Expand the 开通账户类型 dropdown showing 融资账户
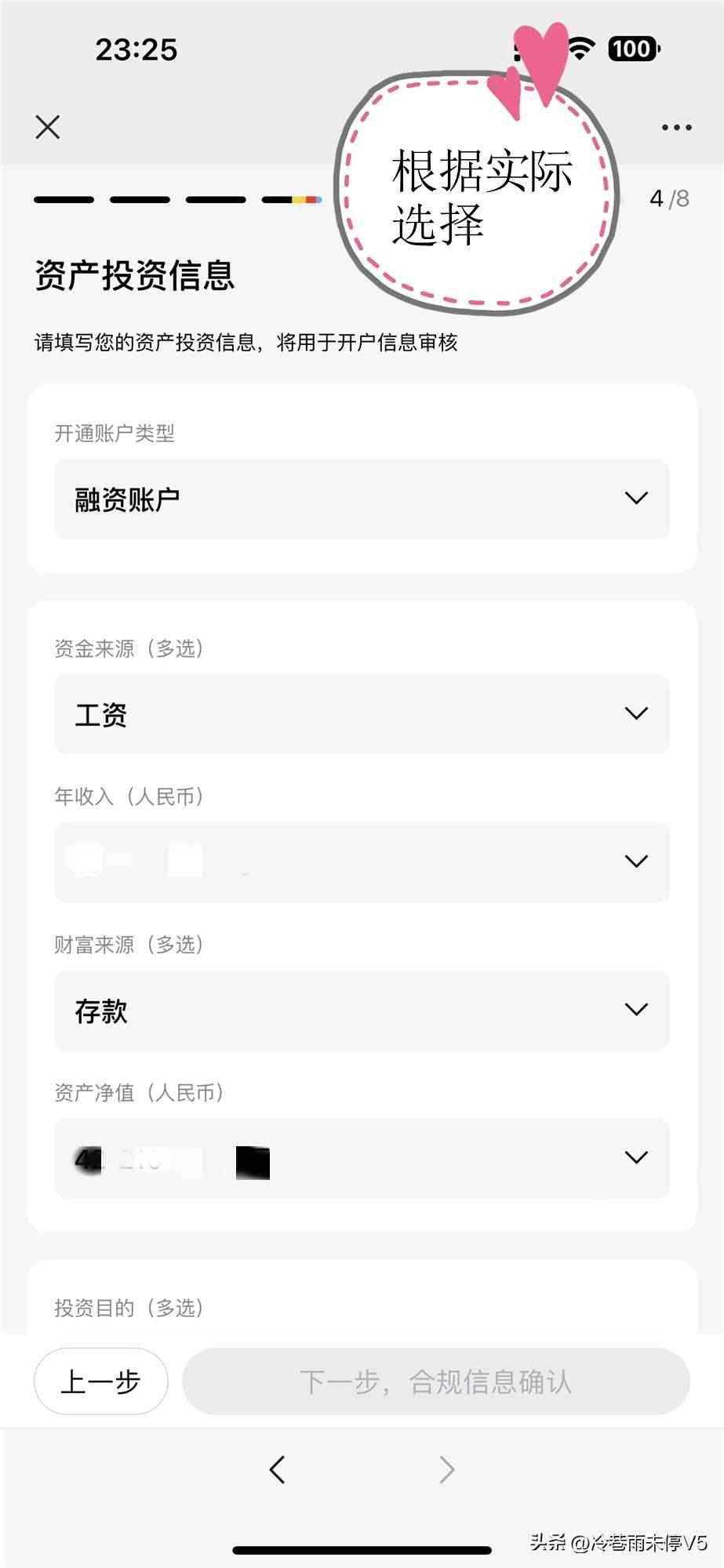Image resolution: width=724 pixels, height=1568 pixels. click(x=362, y=499)
